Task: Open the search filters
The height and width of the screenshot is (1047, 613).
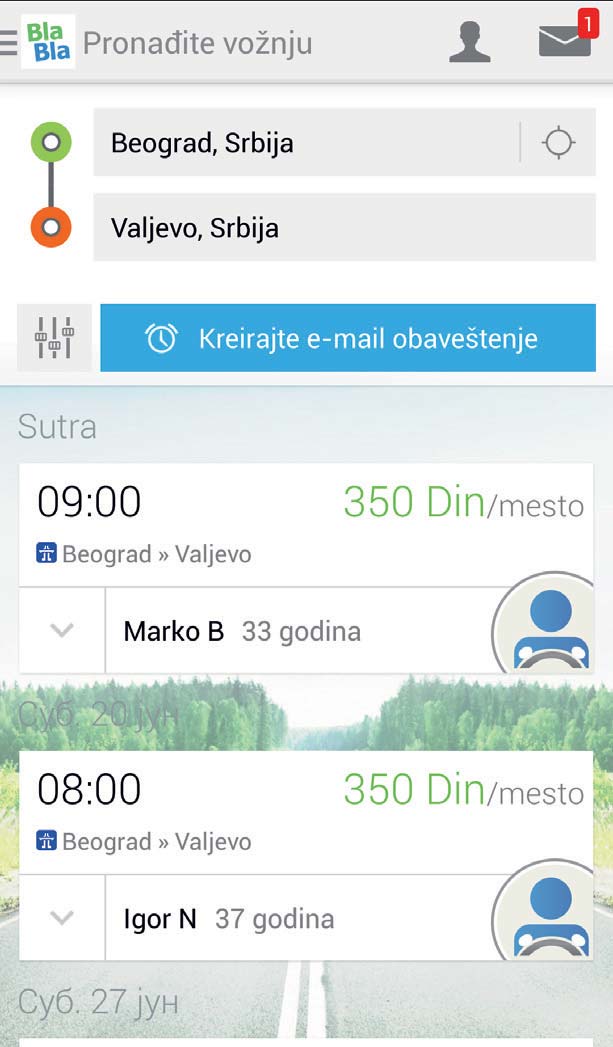Action: point(54,338)
